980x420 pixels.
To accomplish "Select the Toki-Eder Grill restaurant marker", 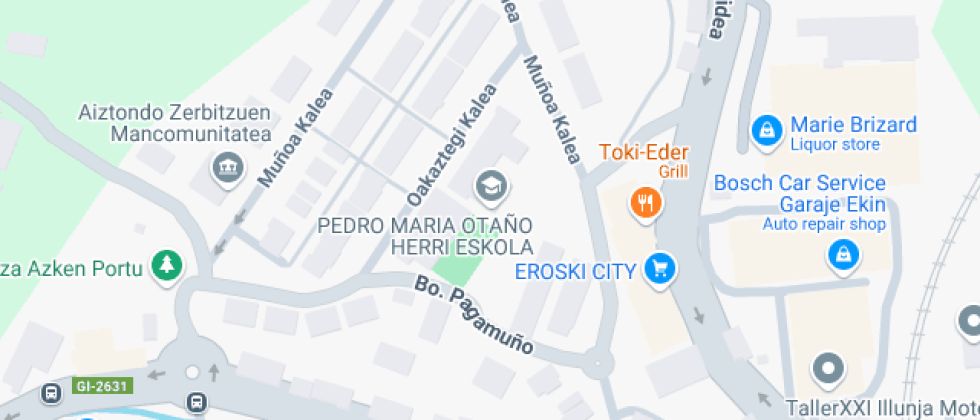I will 645,204.
